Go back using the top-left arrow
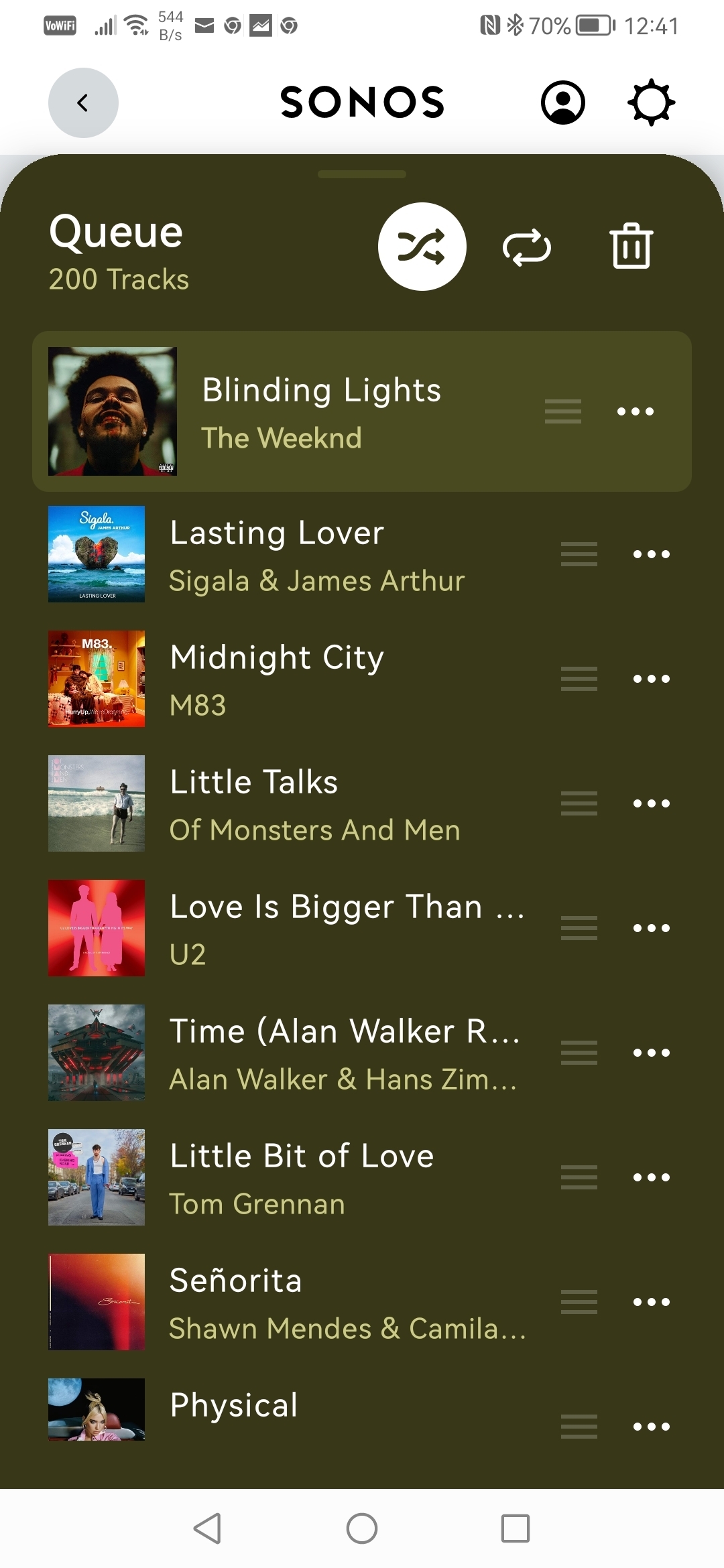This screenshot has width=724, height=1568. 83,103
